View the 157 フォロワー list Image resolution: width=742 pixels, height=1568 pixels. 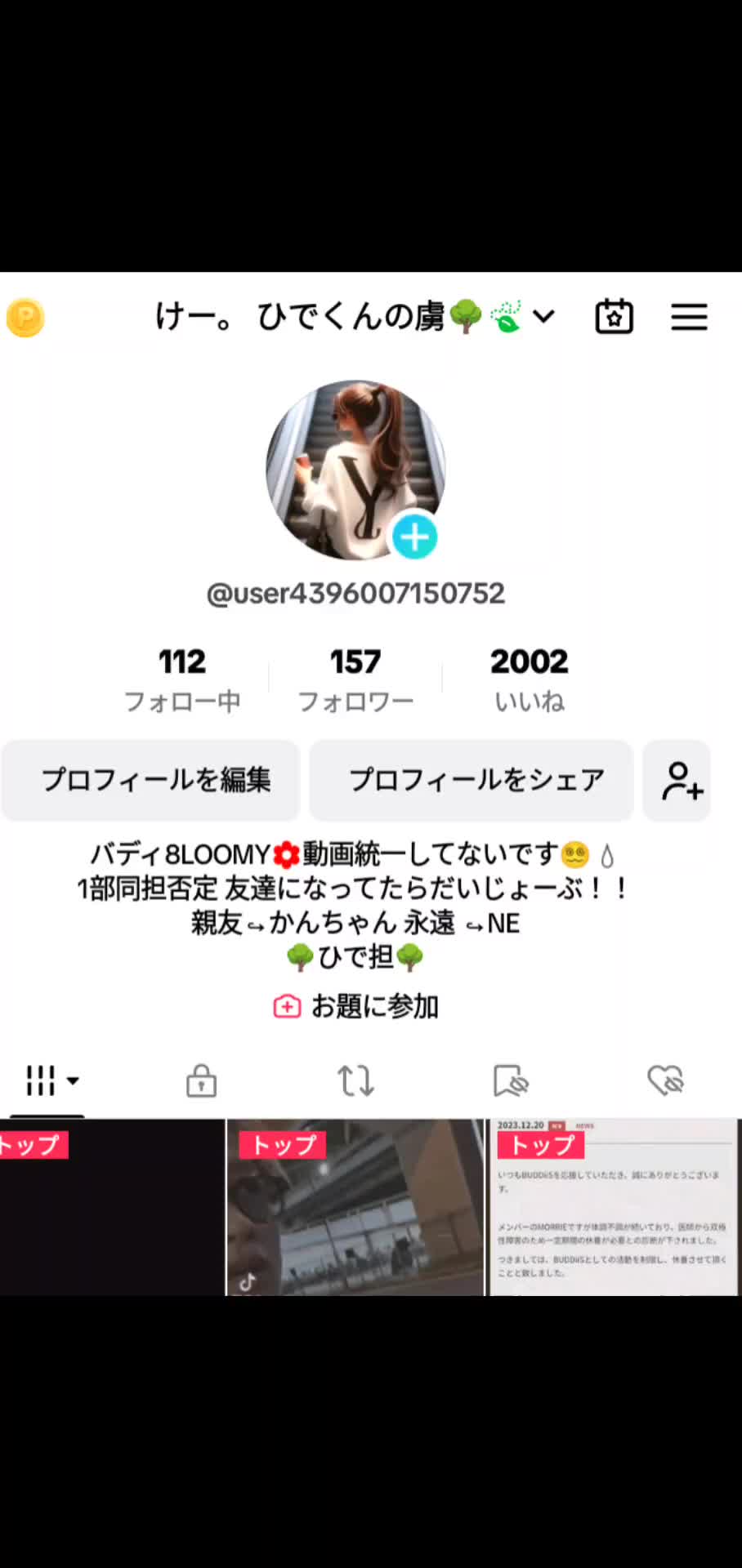(x=355, y=679)
